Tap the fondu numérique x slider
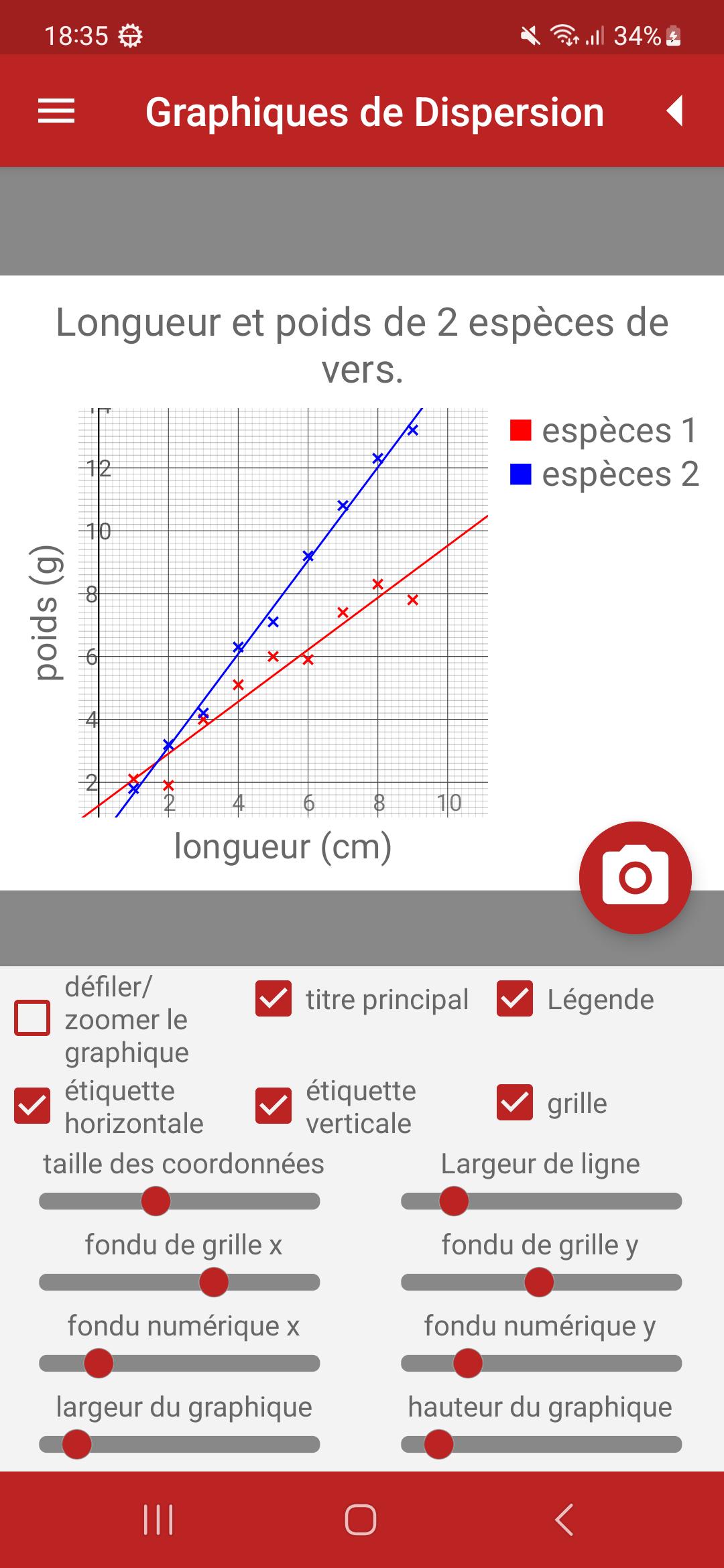The image size is (724, 1568). click(180, 1363)
